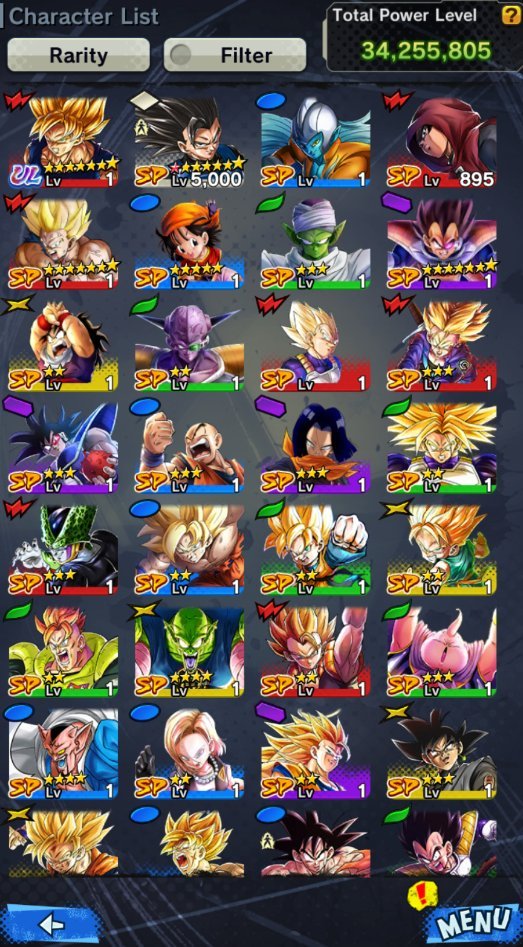Open the Rarity sort button
Image resolution: width=523 pixels, height=947 pixels.
[x=79, y=56]
